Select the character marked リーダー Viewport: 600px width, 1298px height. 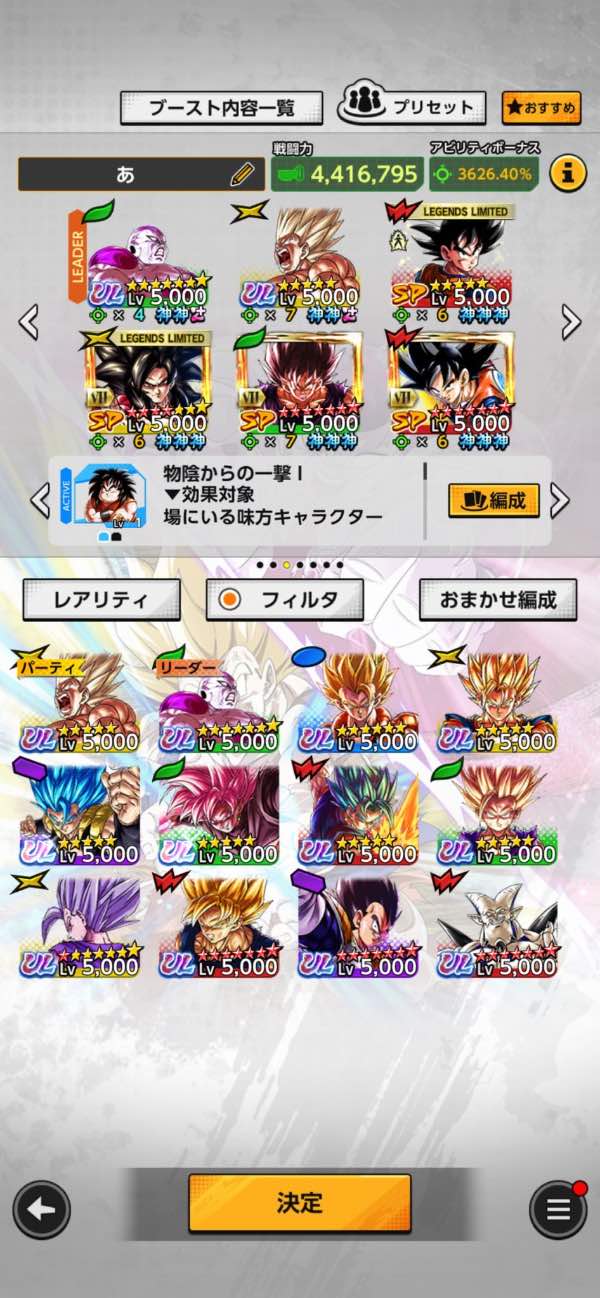220,700
